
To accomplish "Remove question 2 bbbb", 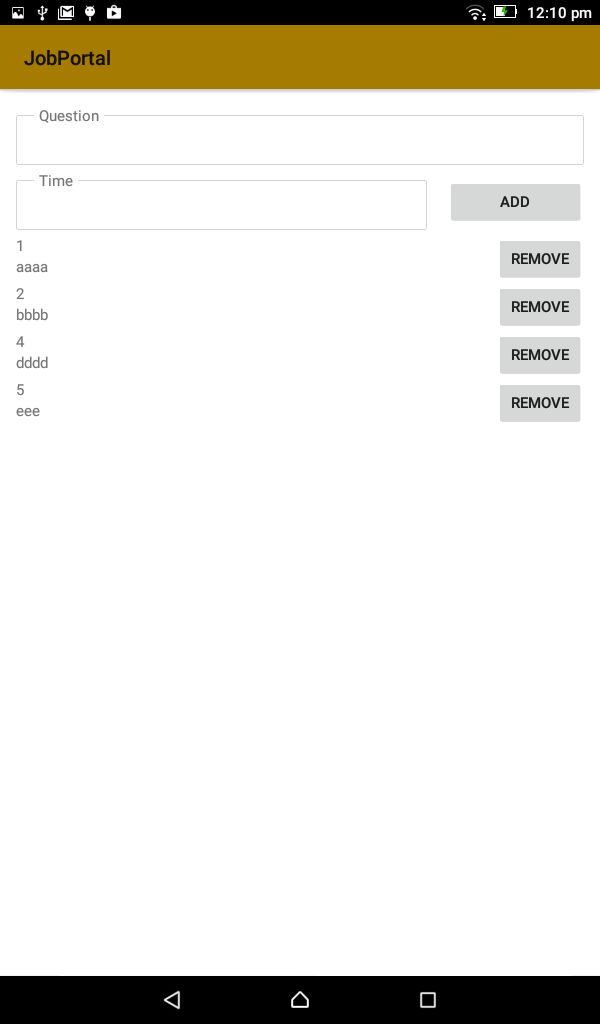I will (540, 307).
